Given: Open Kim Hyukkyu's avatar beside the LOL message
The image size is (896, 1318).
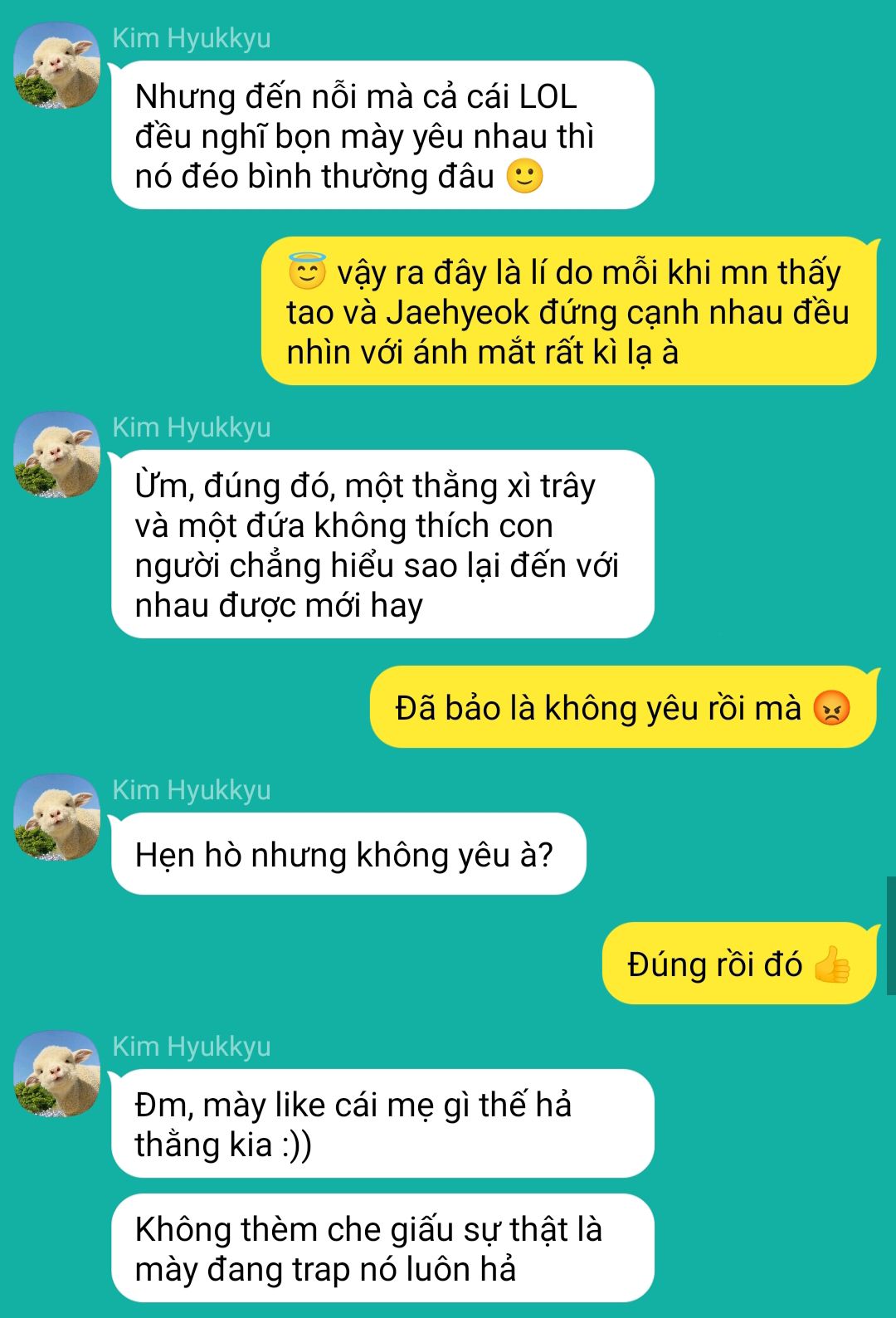Looking at the screenshot, I should point(56,66).
